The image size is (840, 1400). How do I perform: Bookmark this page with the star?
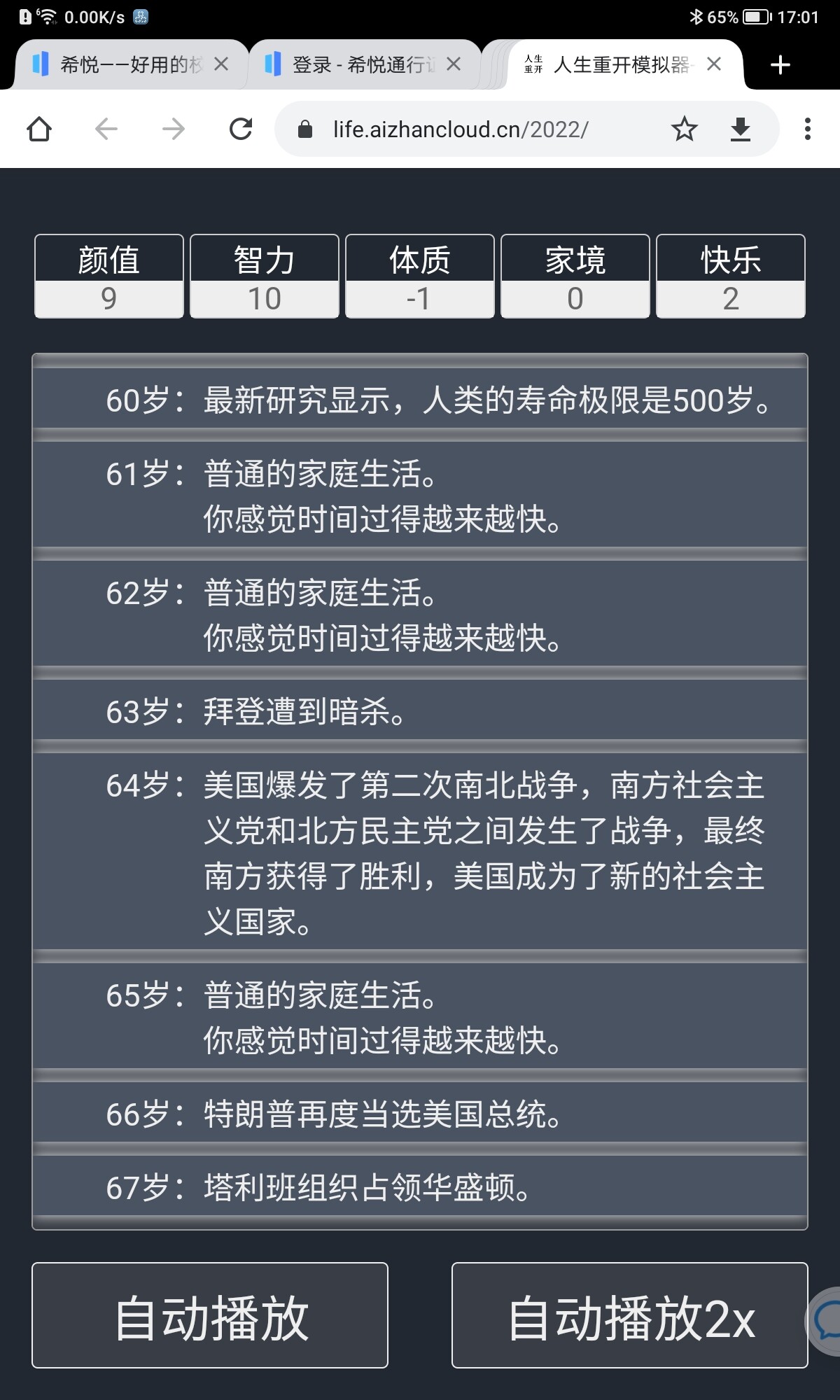pyautogui.click(x=684, y=129)
